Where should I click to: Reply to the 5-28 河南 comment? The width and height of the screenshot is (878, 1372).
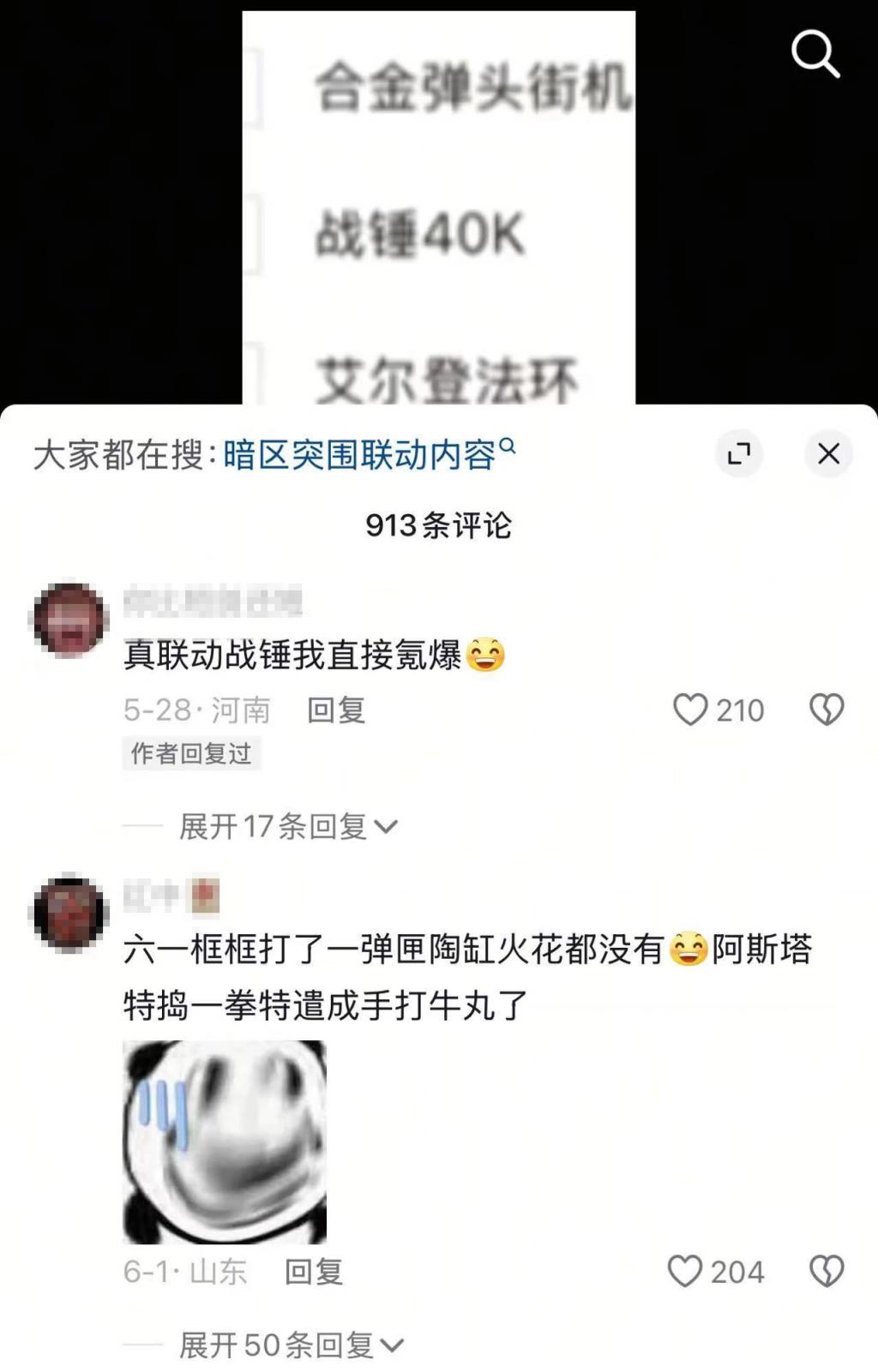(x=336, y=710)
